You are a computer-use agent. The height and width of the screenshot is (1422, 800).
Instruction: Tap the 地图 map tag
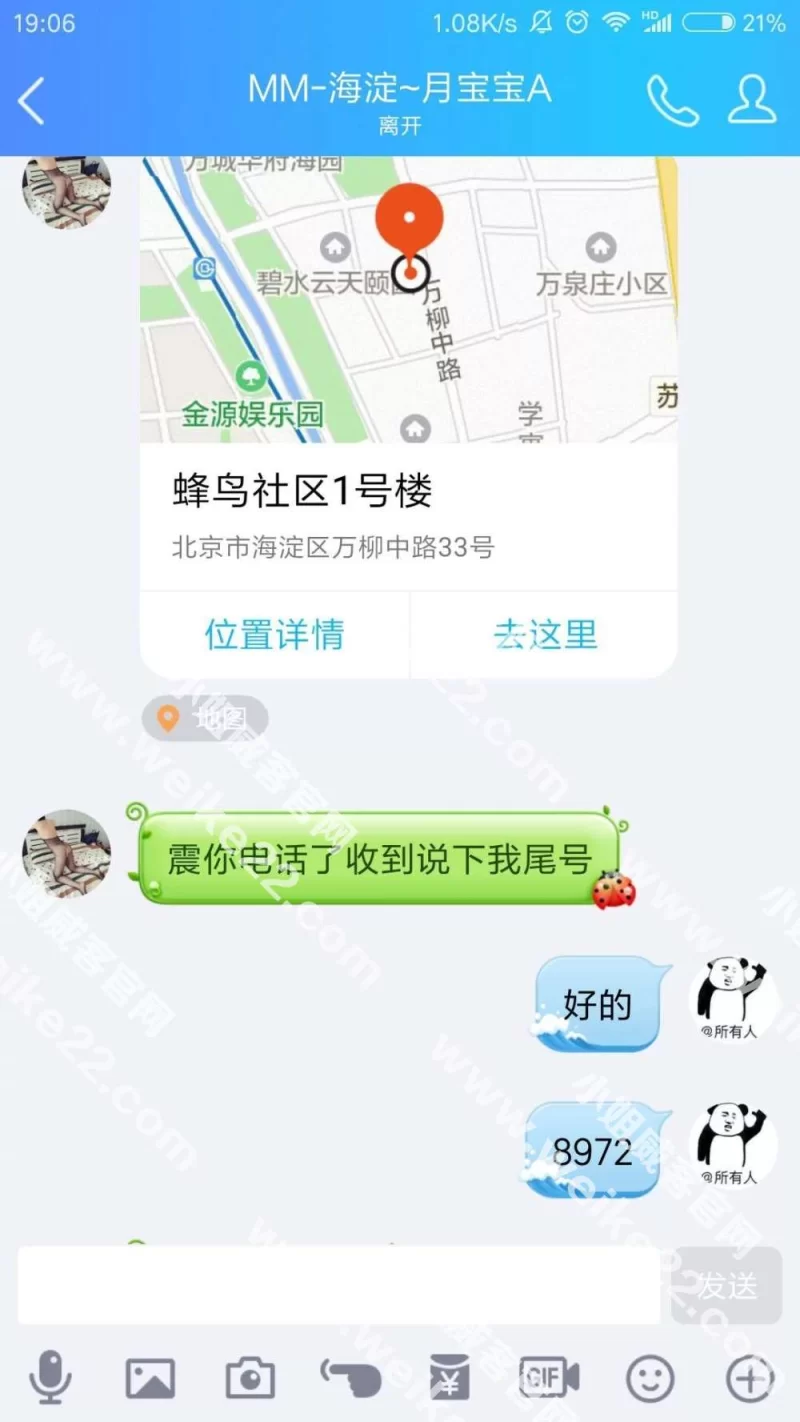(x=205, y=718)
